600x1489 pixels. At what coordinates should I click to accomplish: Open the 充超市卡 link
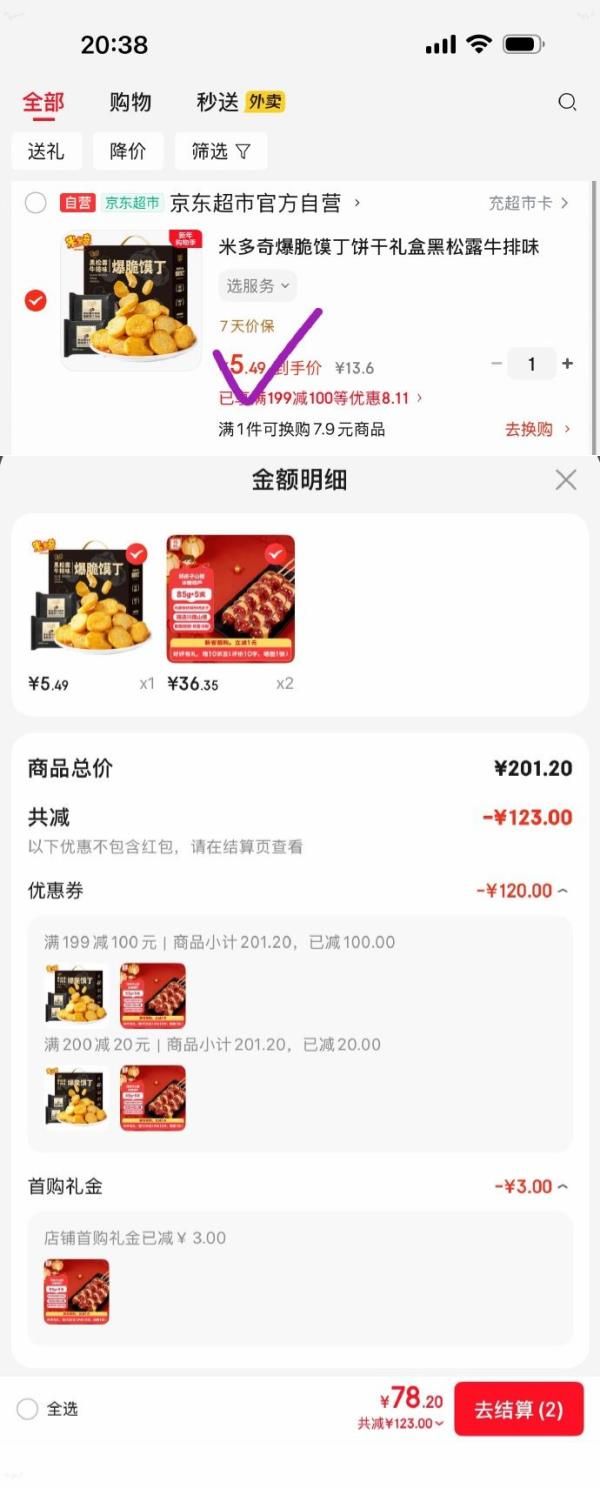pos(528,203)
